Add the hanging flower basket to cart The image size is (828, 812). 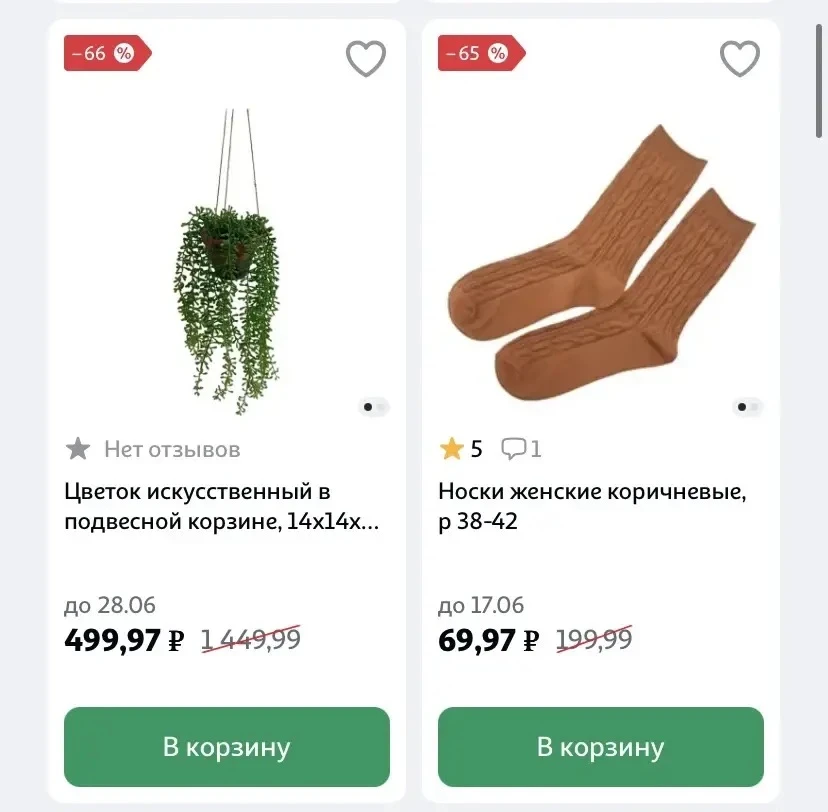point(227,747)
